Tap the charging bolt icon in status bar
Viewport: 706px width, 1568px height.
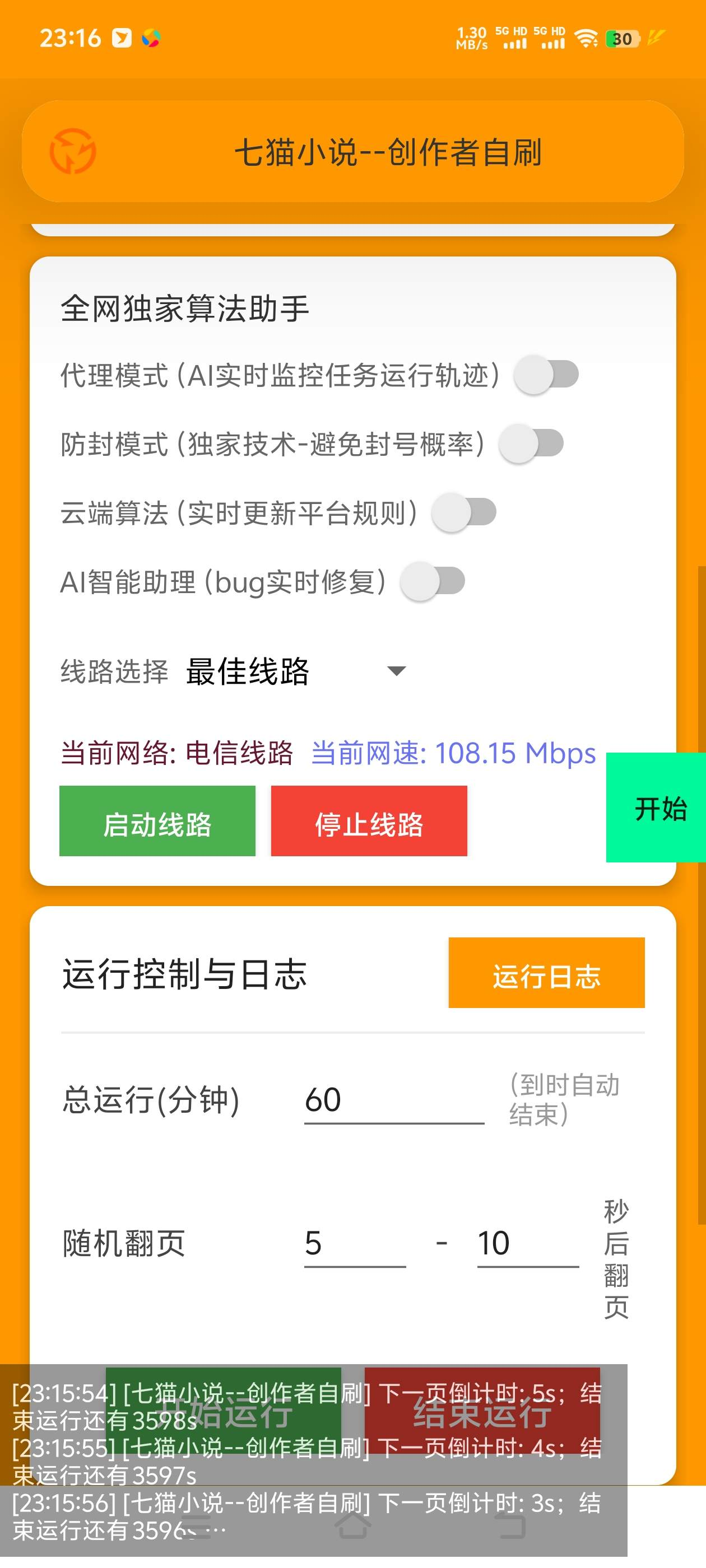click(657, 38)
